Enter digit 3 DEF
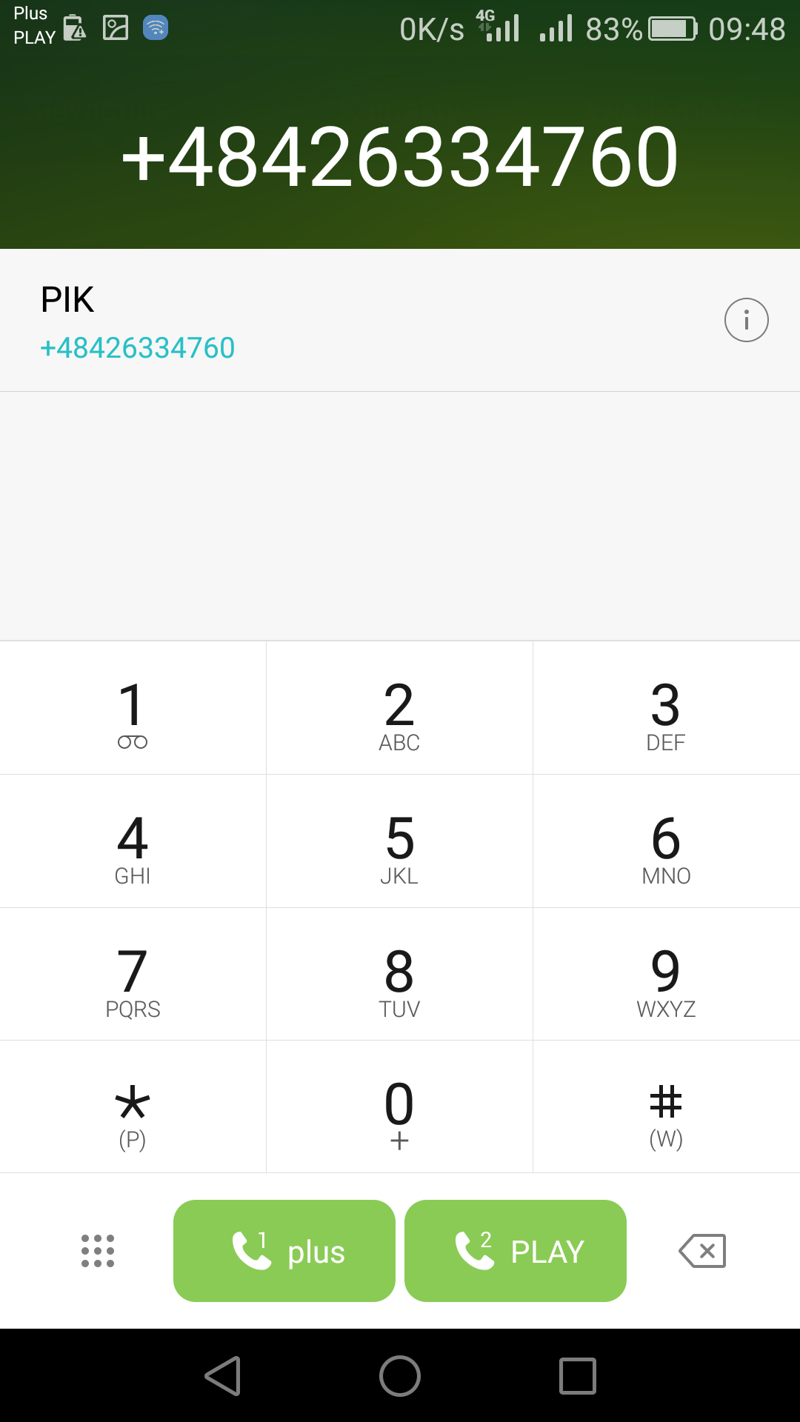 [x=666, y=708]
